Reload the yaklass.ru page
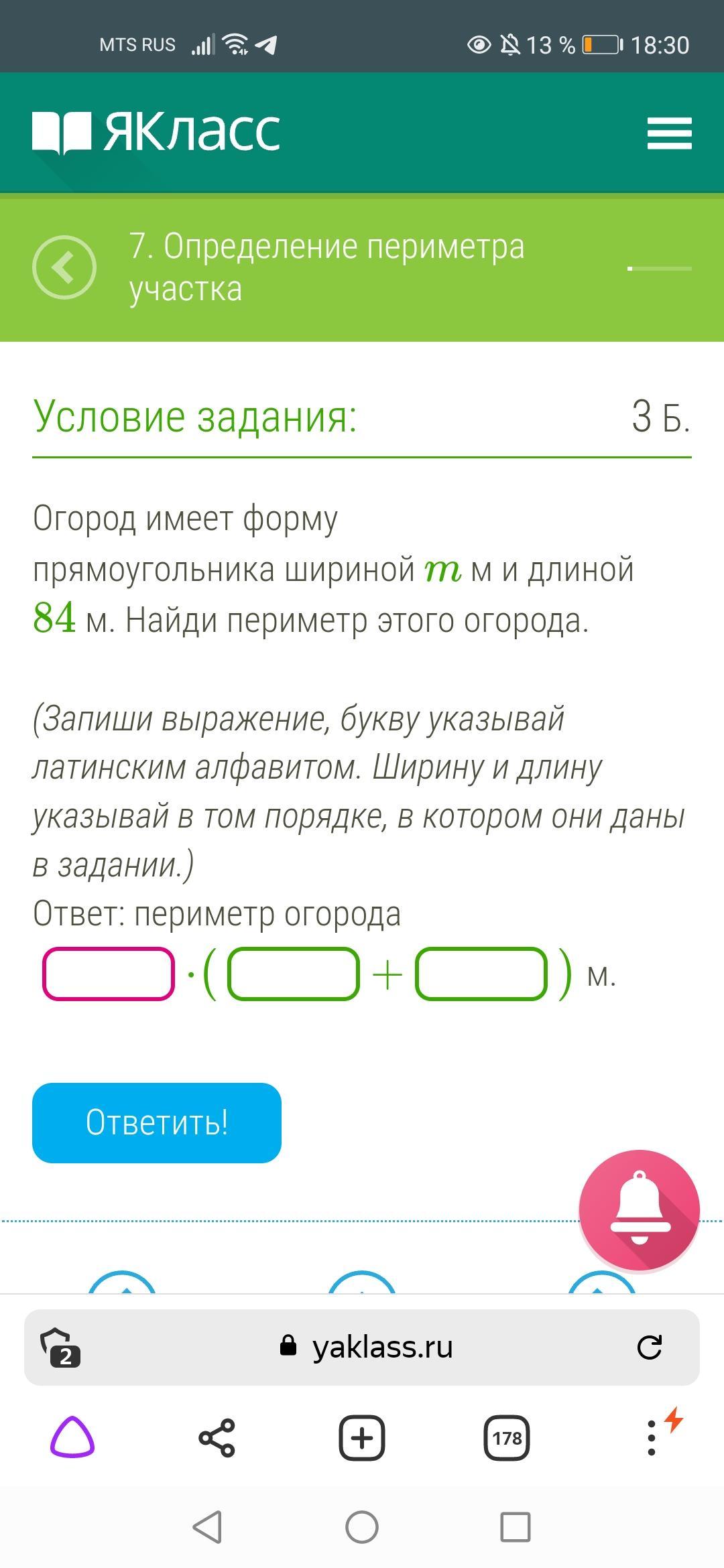724x1568 pixels. (x=649, y=1347)
